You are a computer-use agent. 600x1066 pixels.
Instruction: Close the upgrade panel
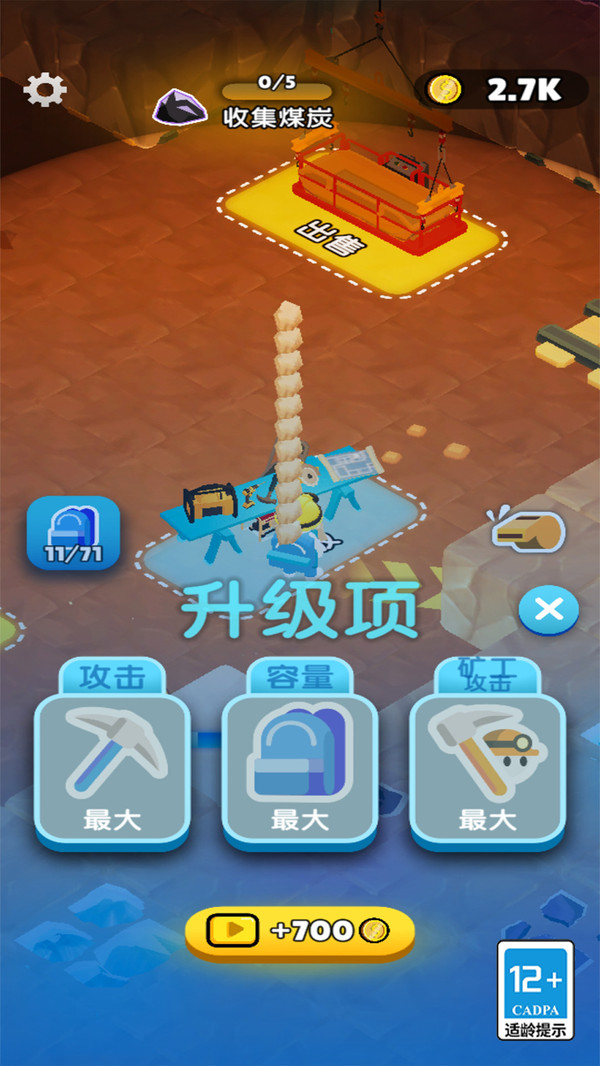click(548, 609)
